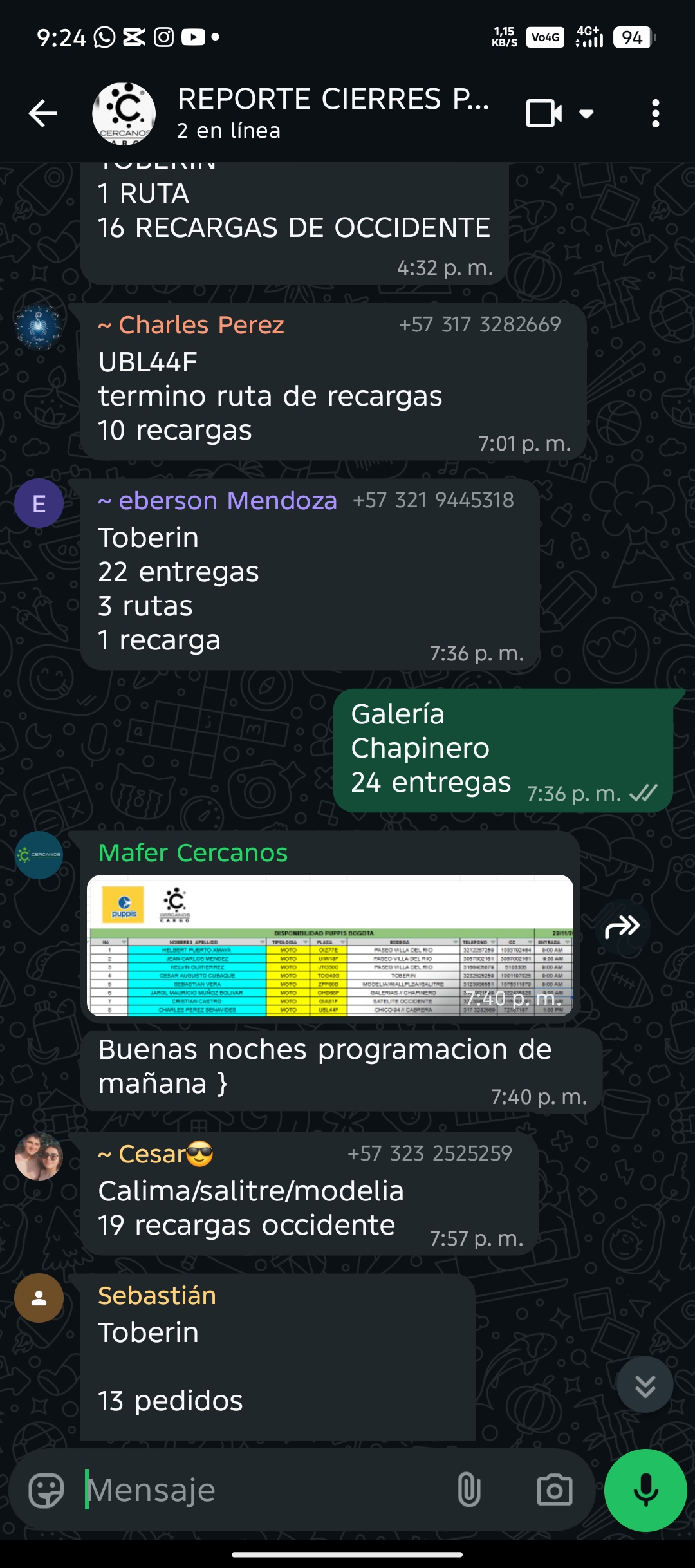695x1568 pixels.
Task: Record a voice message with the microphone
Action: [x=645, y=1490]
